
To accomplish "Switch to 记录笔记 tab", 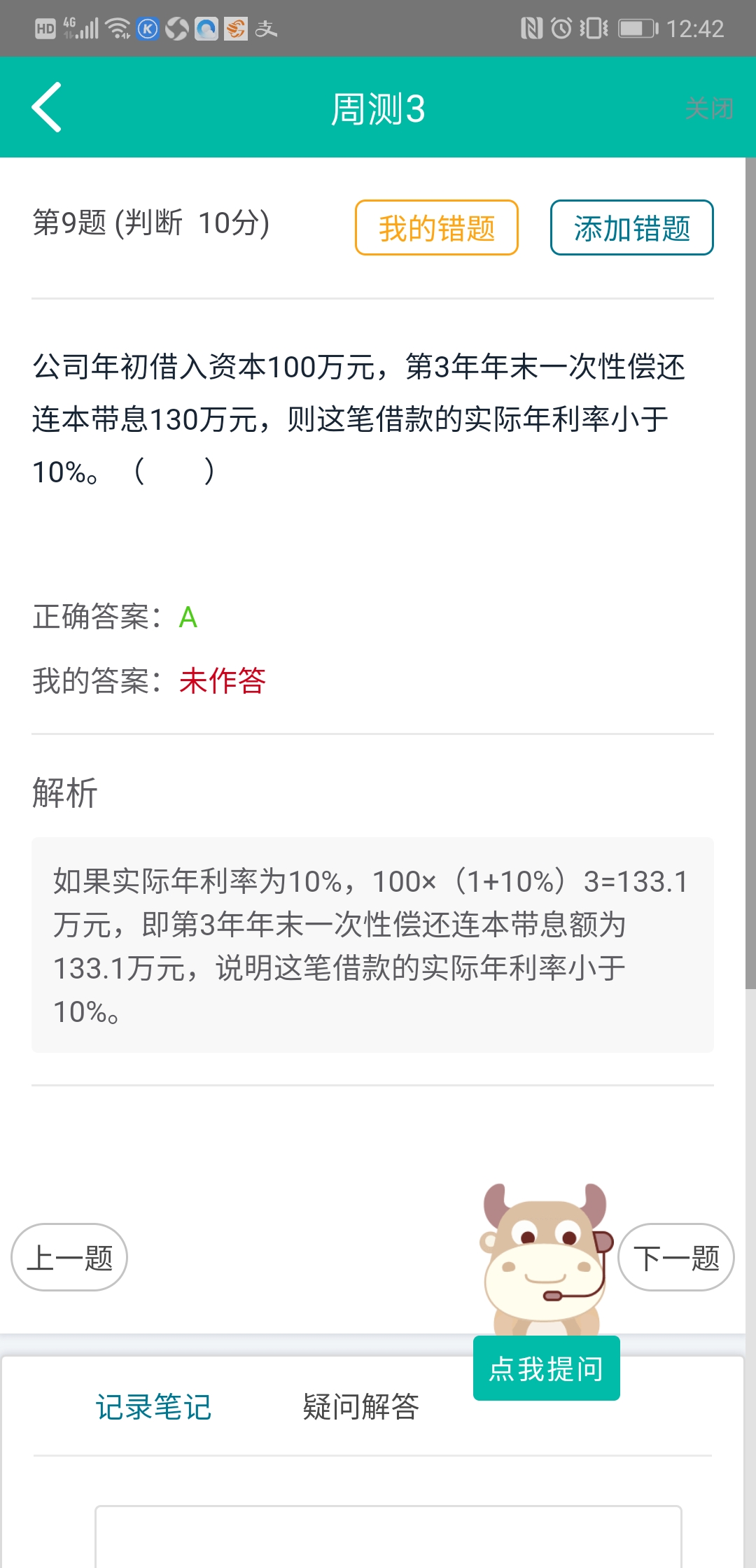I will coord(153,1407).
